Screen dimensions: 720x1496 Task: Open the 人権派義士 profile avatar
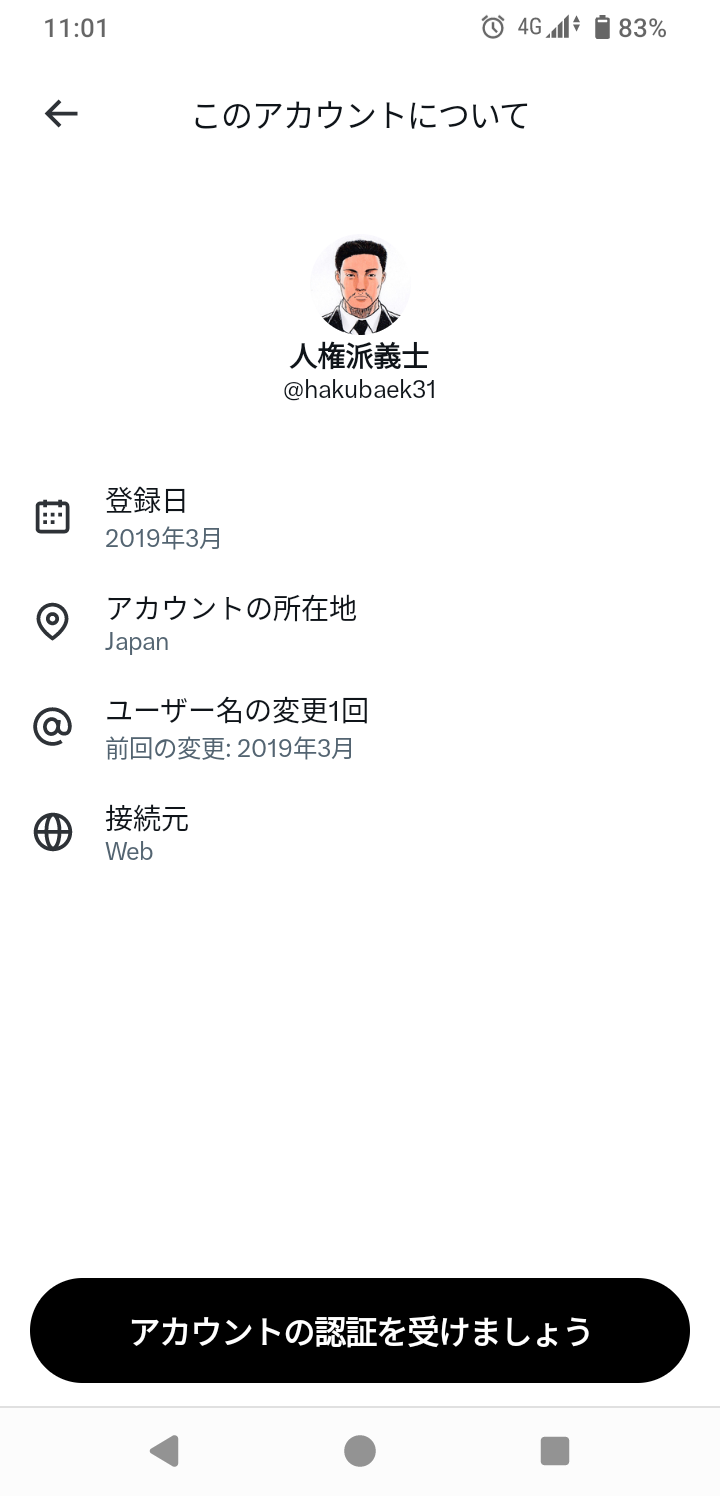coord(360,286)
